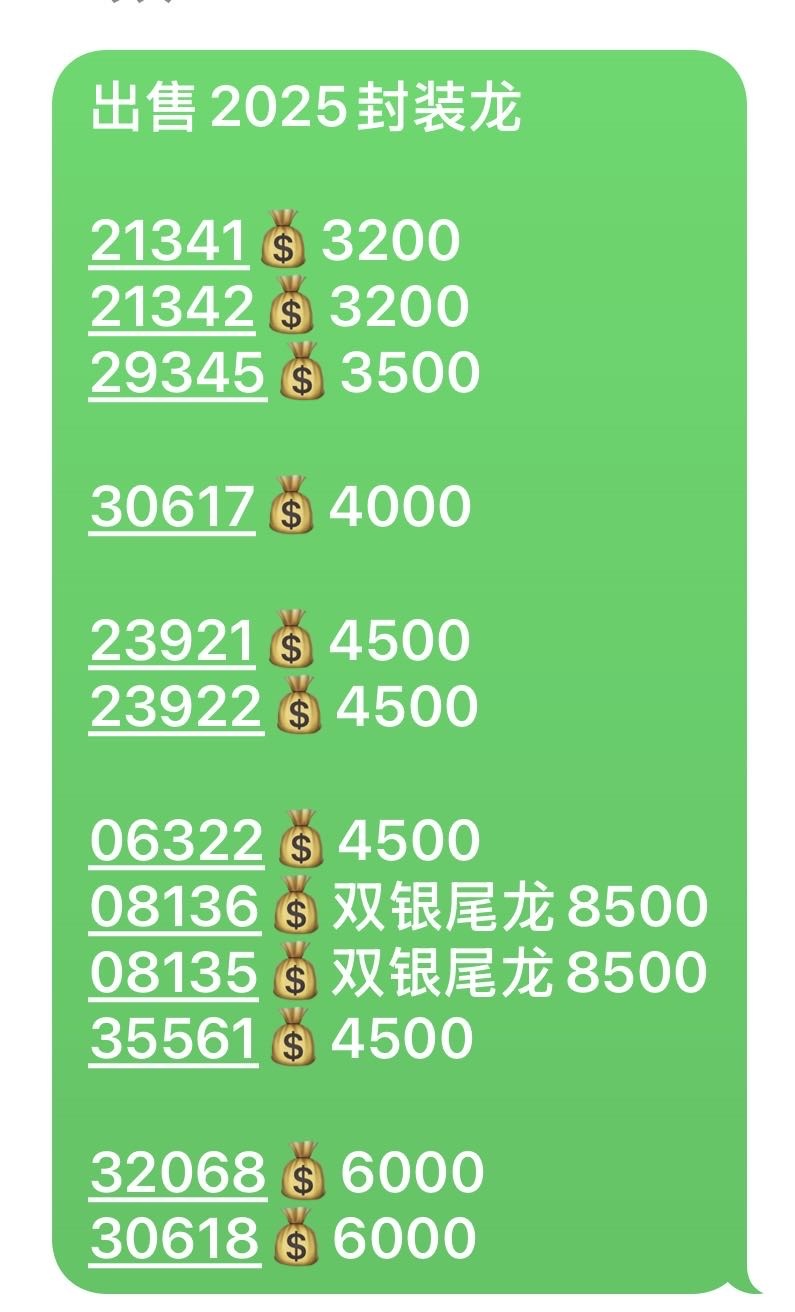Tap the underlined number 30618
The height and width of the screenshot is (1312, 795).
click(x=174, y=1239)
